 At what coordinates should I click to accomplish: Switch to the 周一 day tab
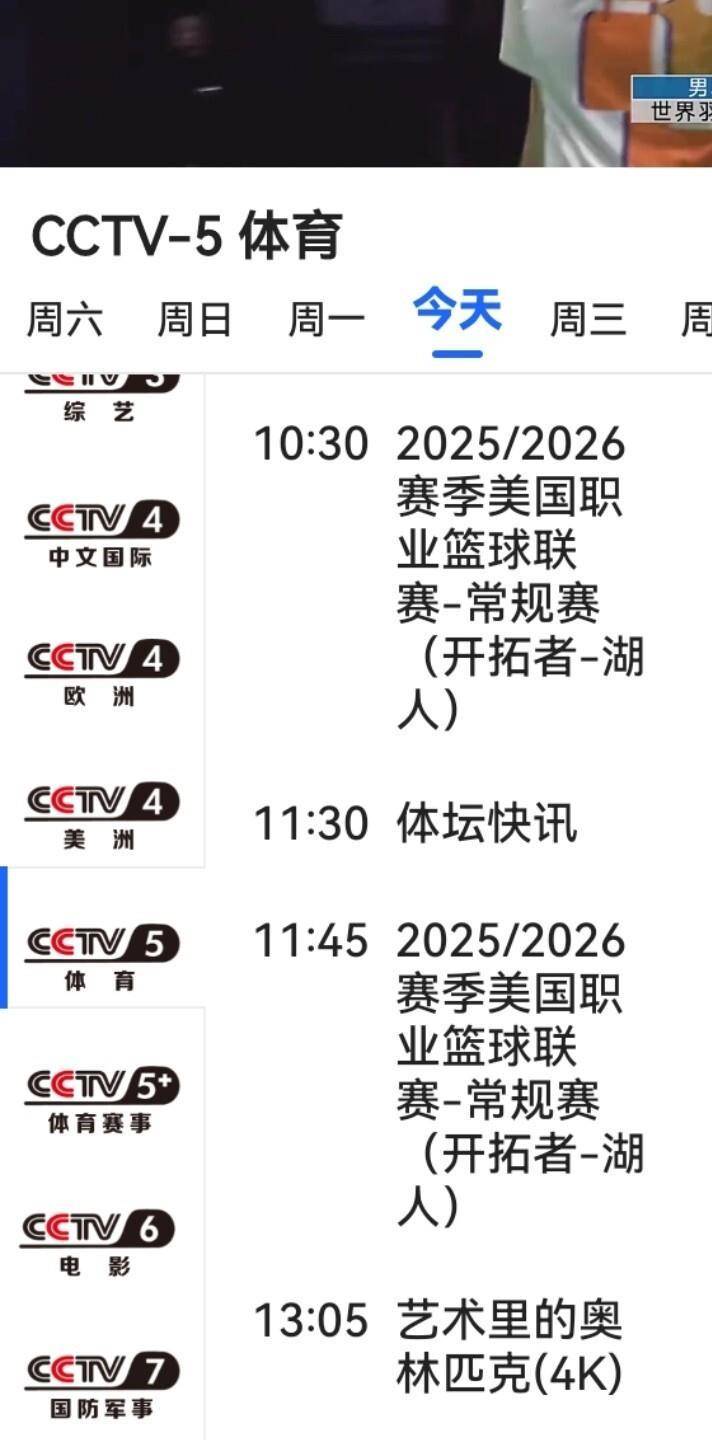(x=326, y=320)
